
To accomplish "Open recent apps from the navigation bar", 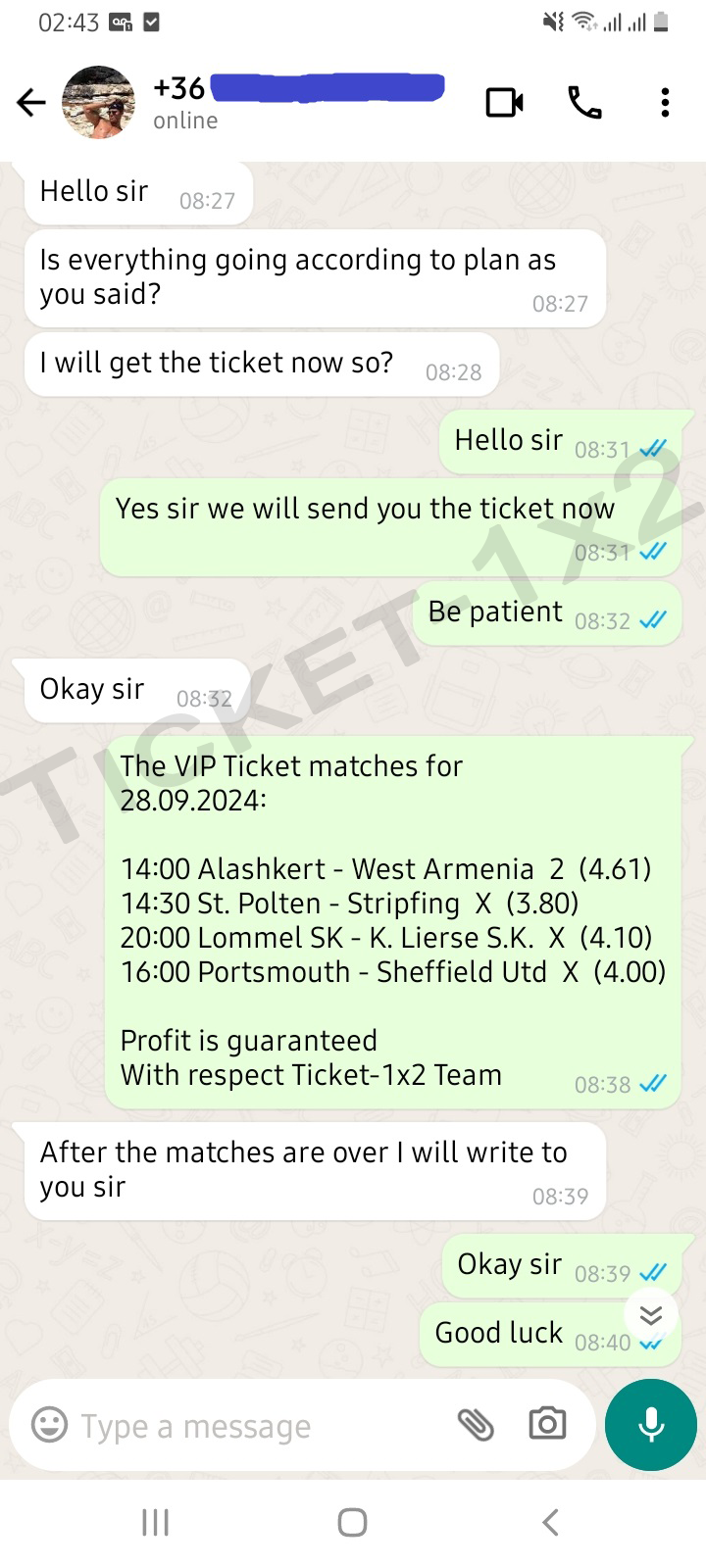I will coord(156,1522).
